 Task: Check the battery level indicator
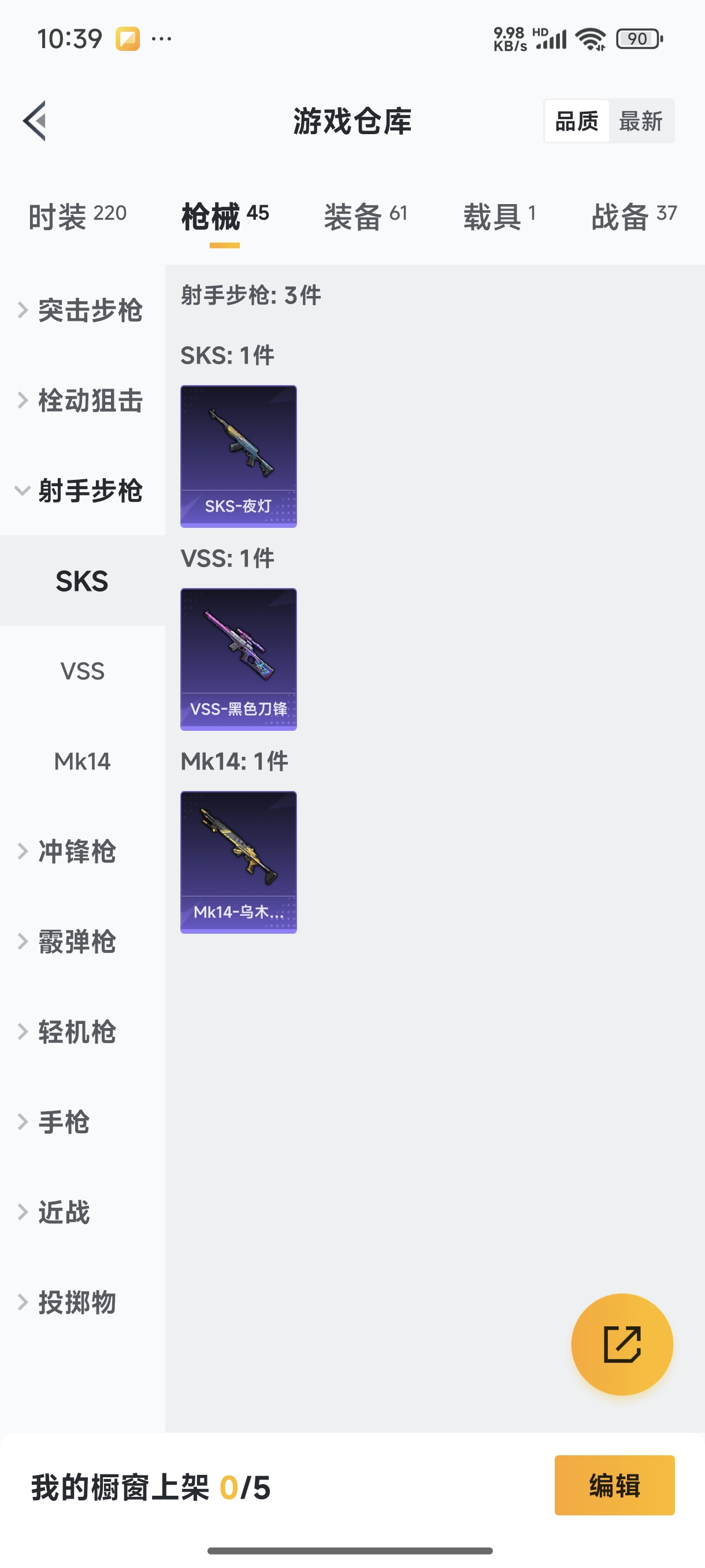coord(636,38)
